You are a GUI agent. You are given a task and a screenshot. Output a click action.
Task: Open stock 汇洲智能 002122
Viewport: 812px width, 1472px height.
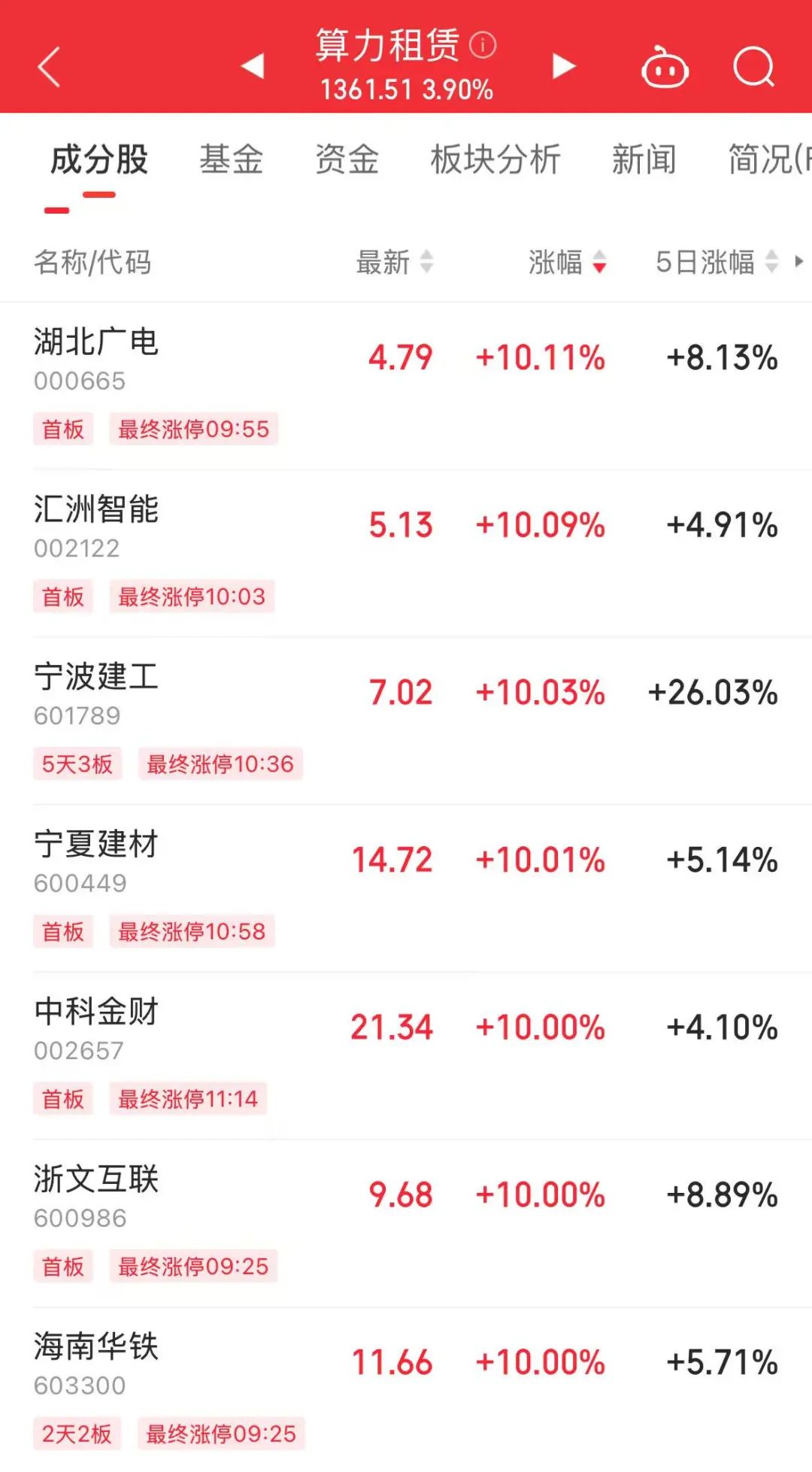click(x=96, y=525)
